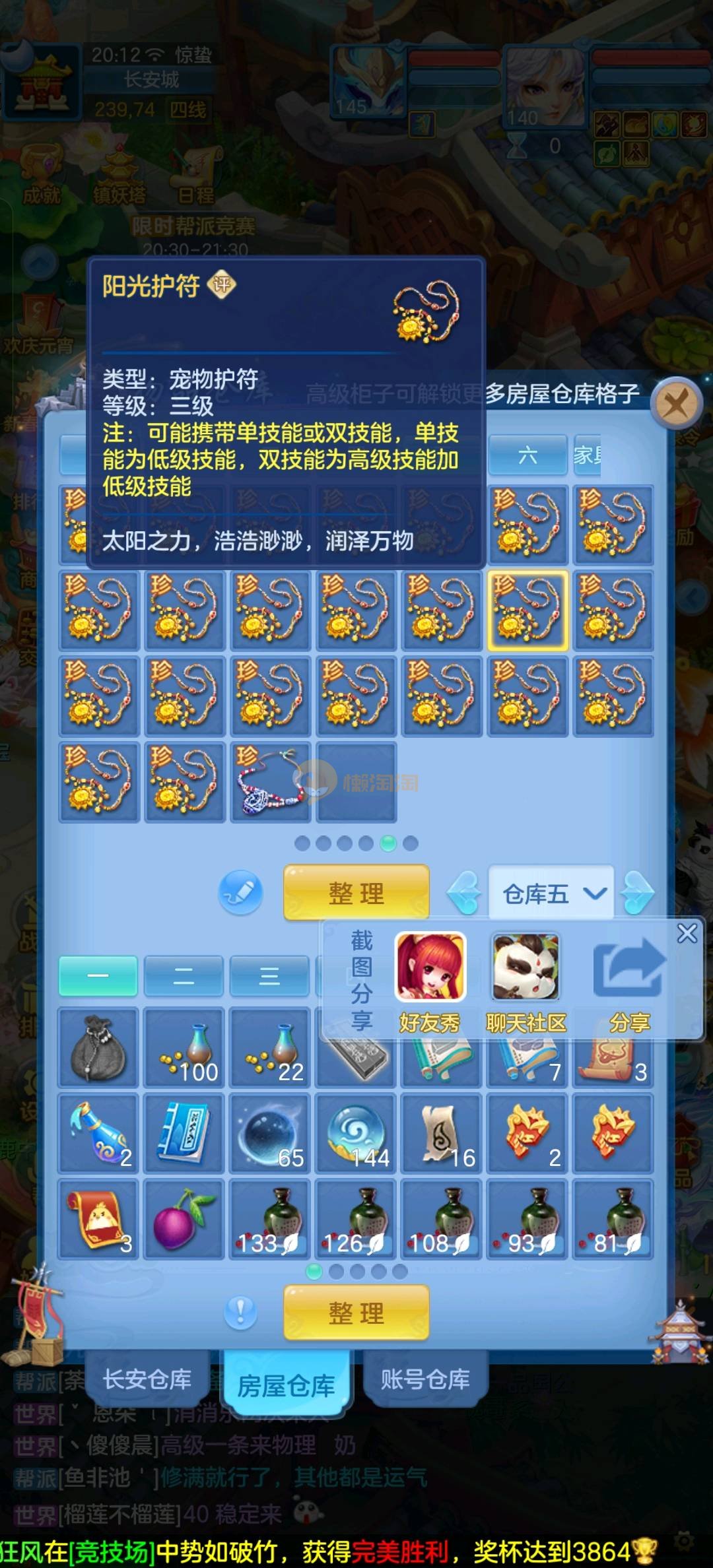The height and width of the screenshot is (1568, 713).
Task: Go to the previous warehouse
Action: pyautogui.click(x=465, y=894)
